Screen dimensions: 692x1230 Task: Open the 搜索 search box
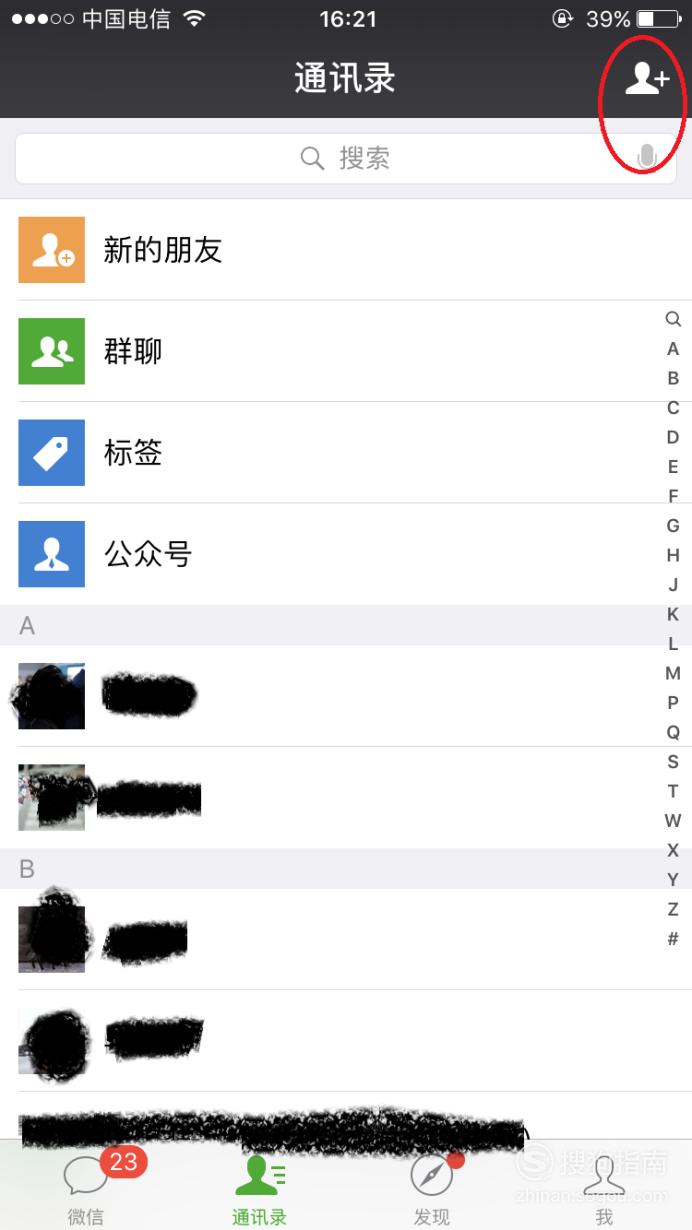pos(346,158)
